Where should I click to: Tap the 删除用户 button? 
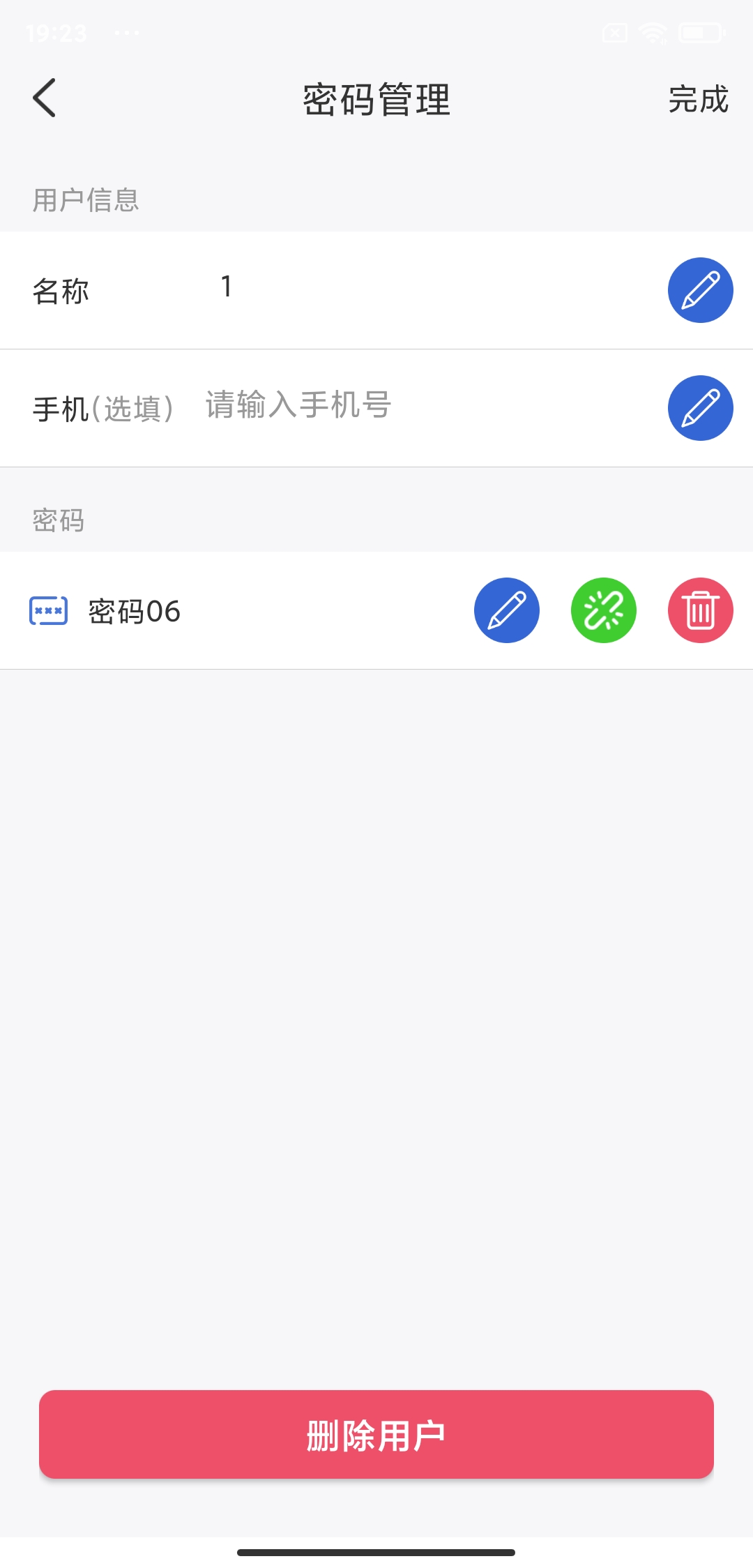(376, 1435)
